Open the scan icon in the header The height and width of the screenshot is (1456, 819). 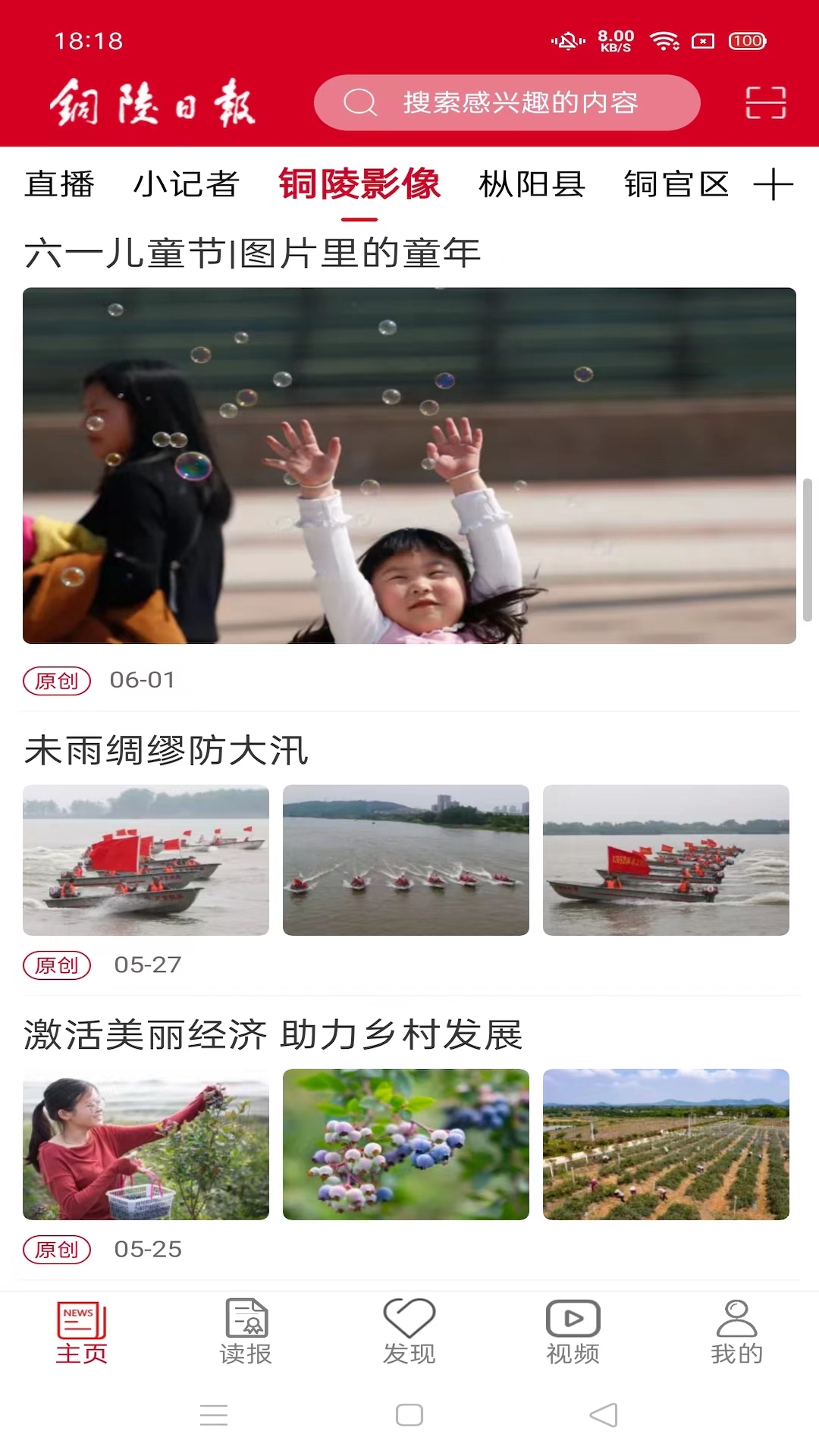pyautogui.click(x=765, y=102)
